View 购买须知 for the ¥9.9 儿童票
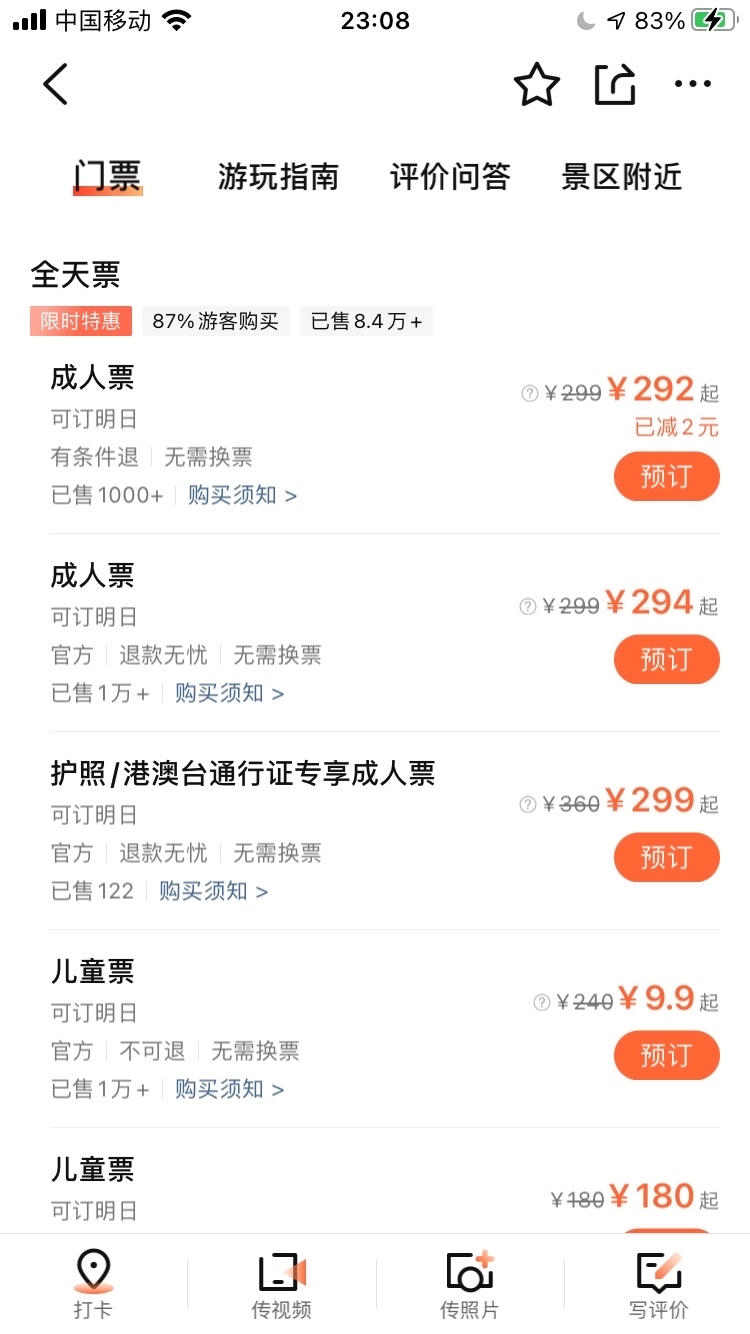 (x=229, y=1089)
